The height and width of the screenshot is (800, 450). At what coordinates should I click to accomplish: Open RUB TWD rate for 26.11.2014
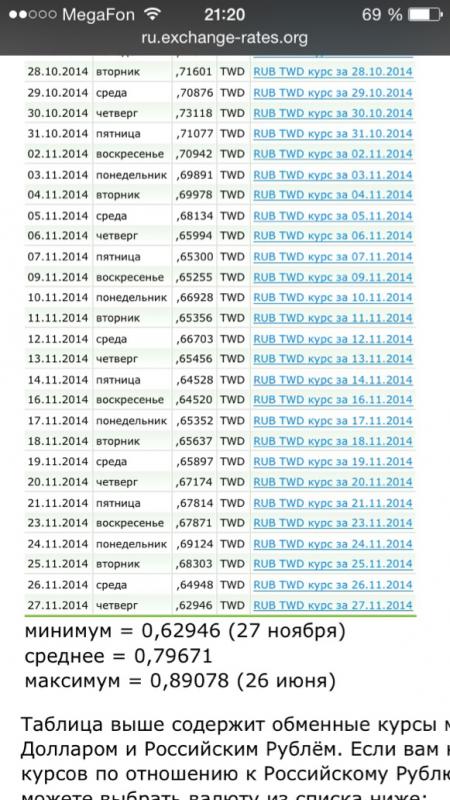coord(333,585)
